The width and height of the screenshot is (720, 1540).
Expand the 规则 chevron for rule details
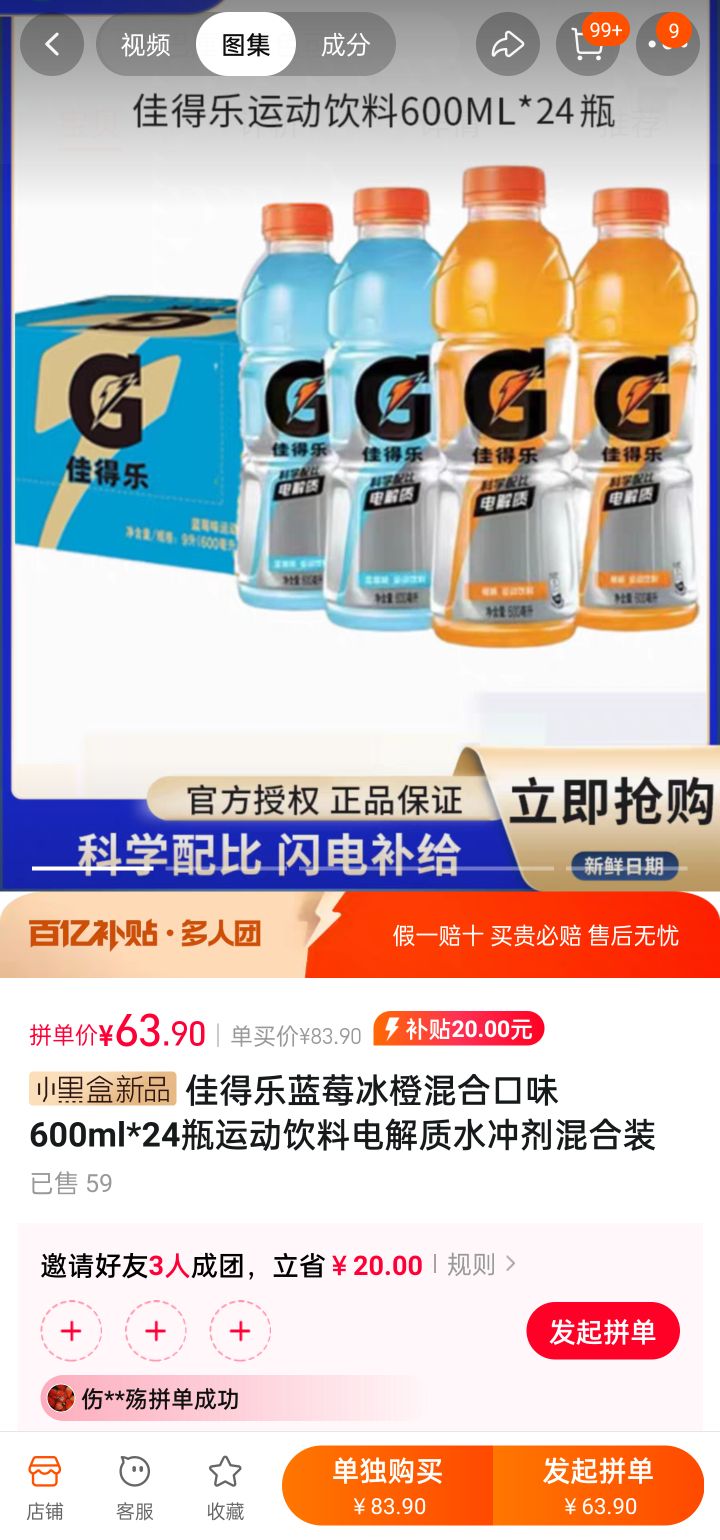point(510,1264)
